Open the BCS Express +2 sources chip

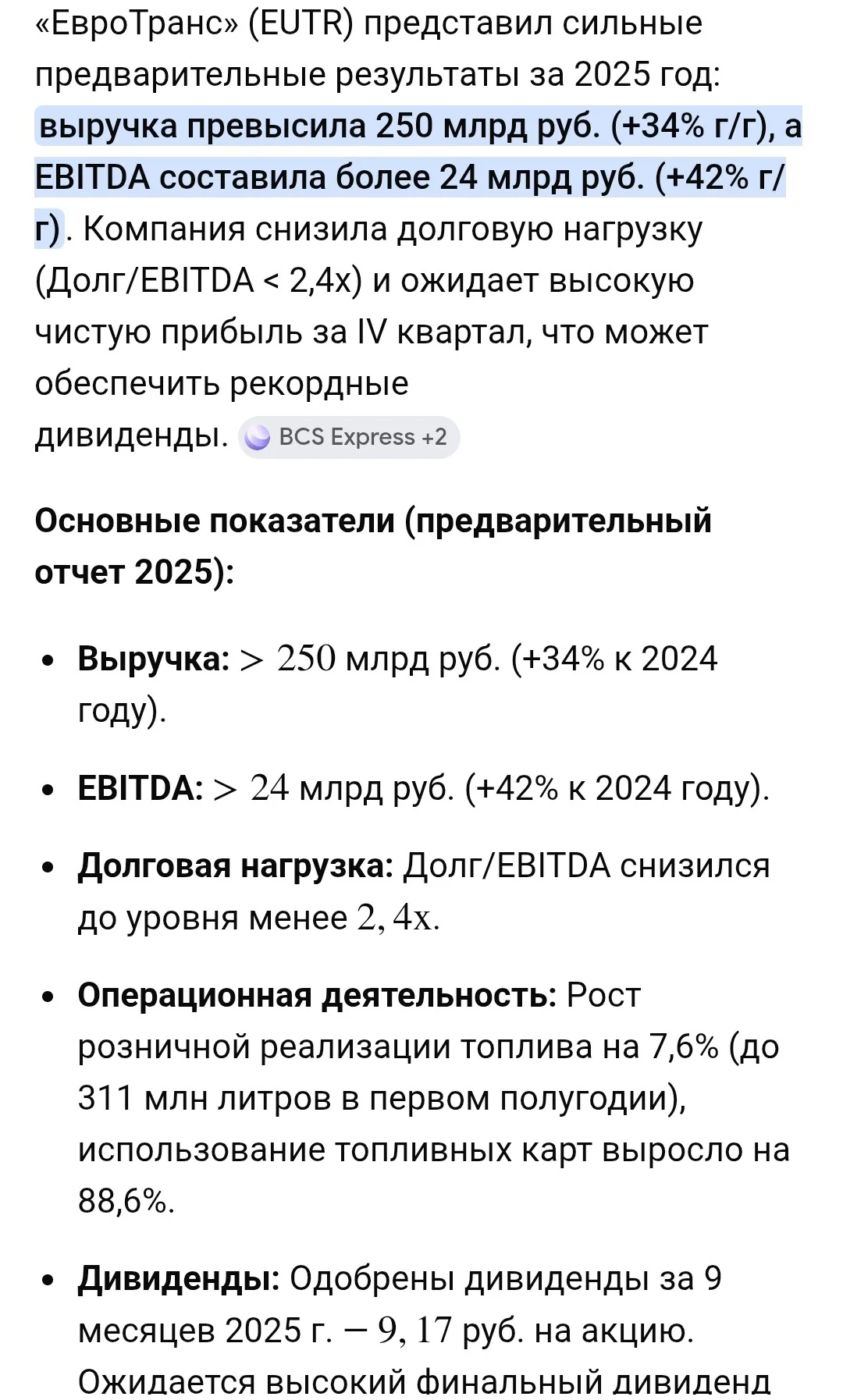tap(349, 437)
